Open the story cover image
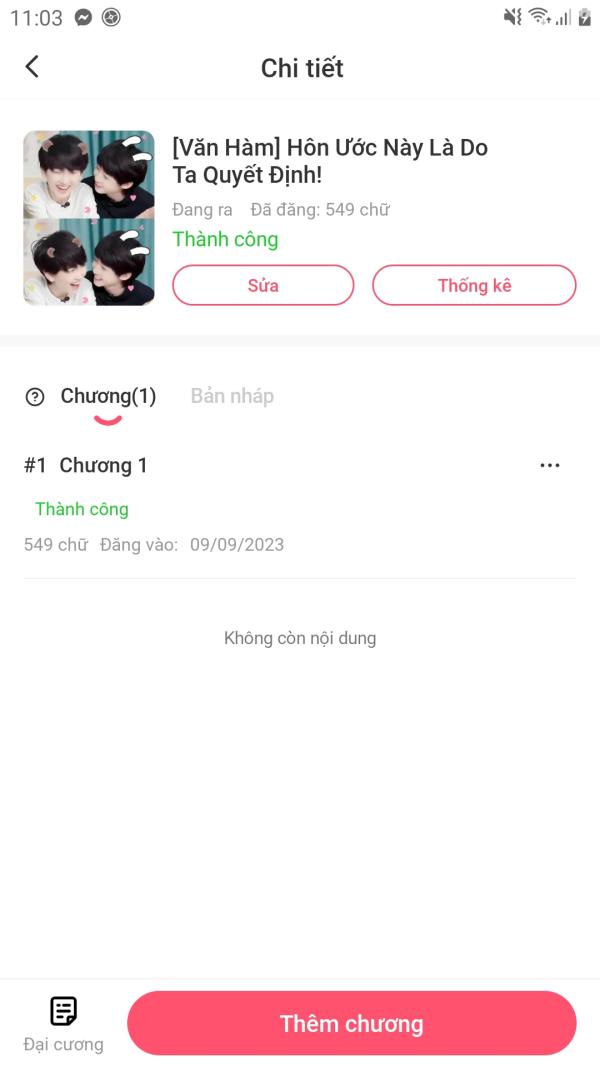600x1067 pixels. [89, 218]
